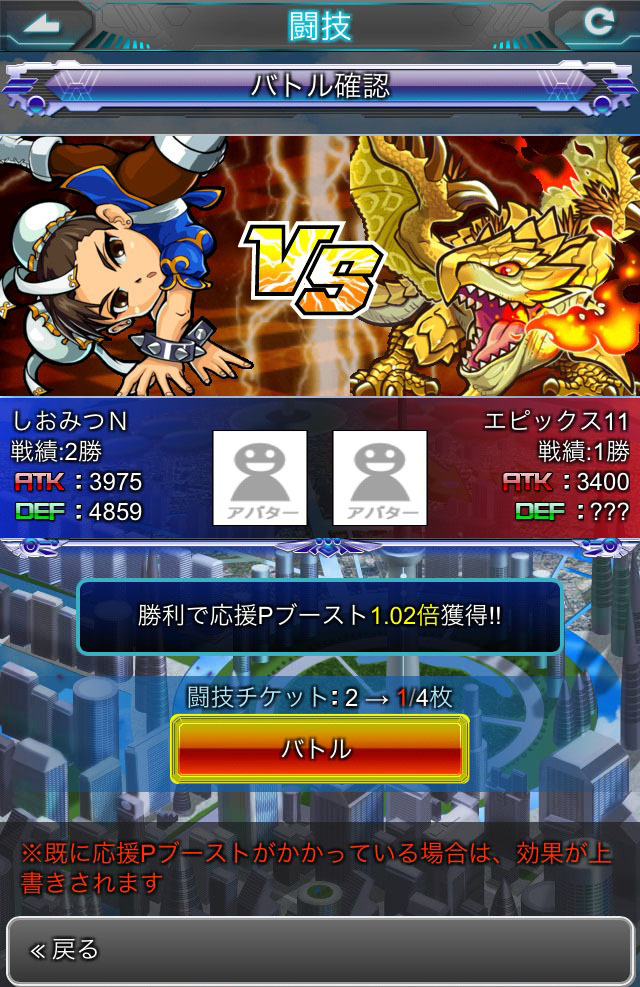Tap the refresh icon in the top bar
640x987 pixels.
(x=598, y=23)
